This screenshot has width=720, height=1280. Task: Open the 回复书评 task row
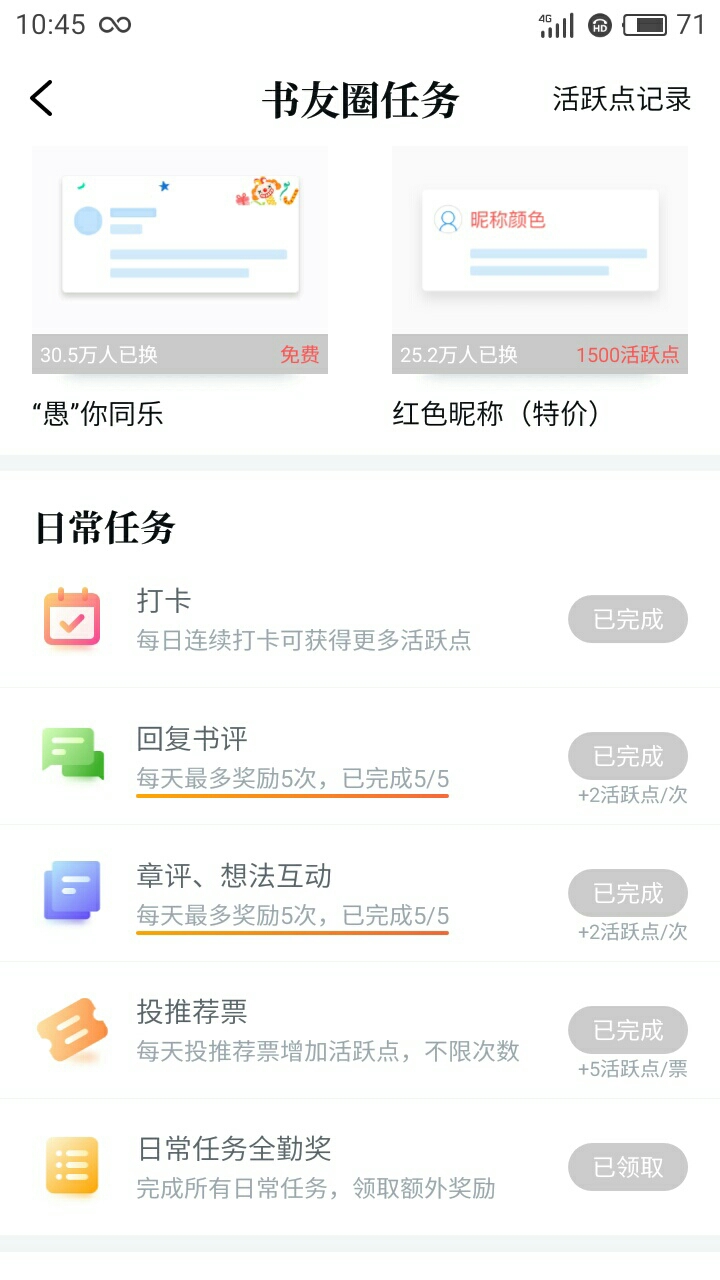360,756
